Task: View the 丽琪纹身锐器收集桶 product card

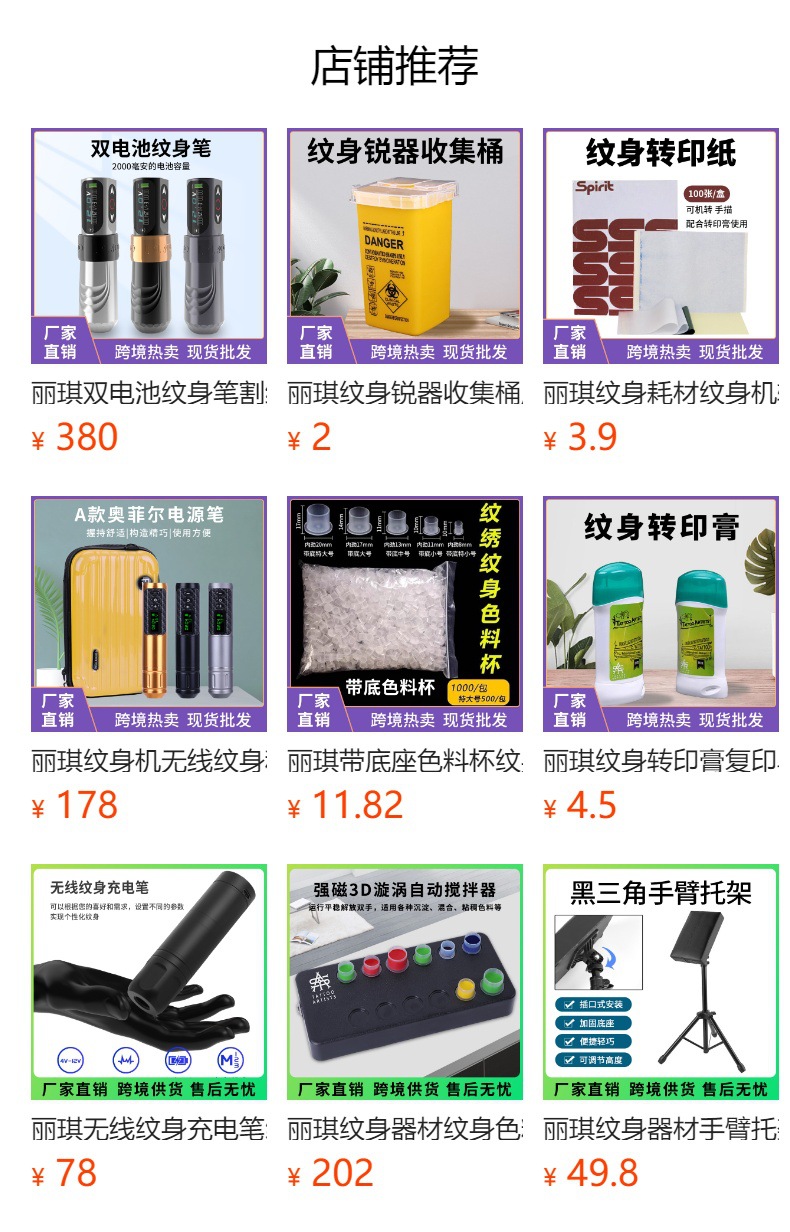Action: 405,246
